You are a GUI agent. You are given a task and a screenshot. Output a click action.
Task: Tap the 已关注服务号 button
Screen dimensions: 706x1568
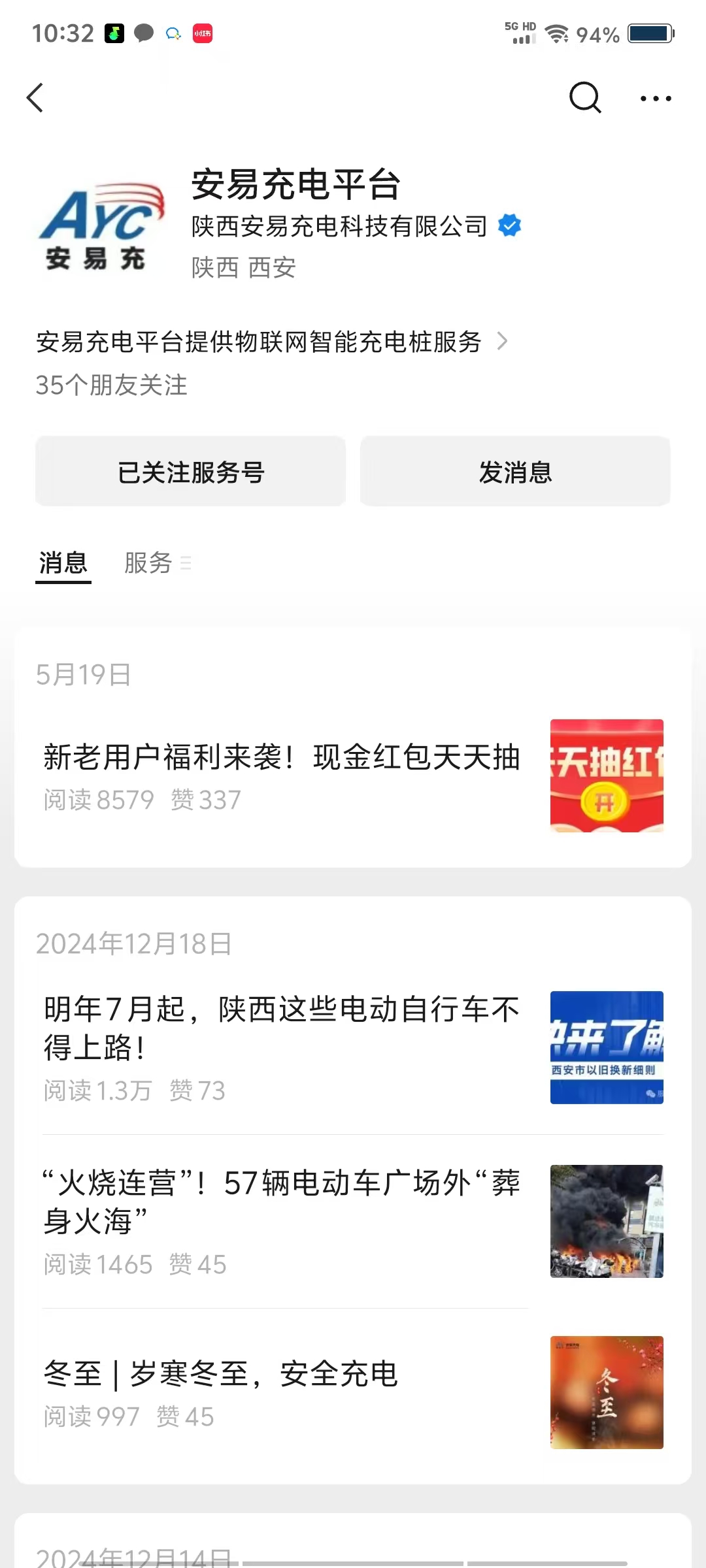[190, 472]
